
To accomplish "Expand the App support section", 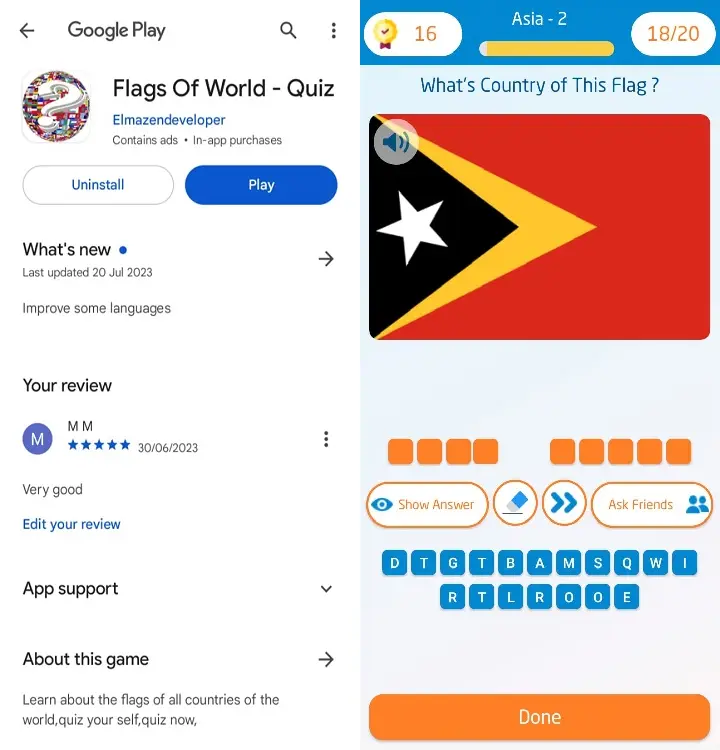I will (326, 589).
